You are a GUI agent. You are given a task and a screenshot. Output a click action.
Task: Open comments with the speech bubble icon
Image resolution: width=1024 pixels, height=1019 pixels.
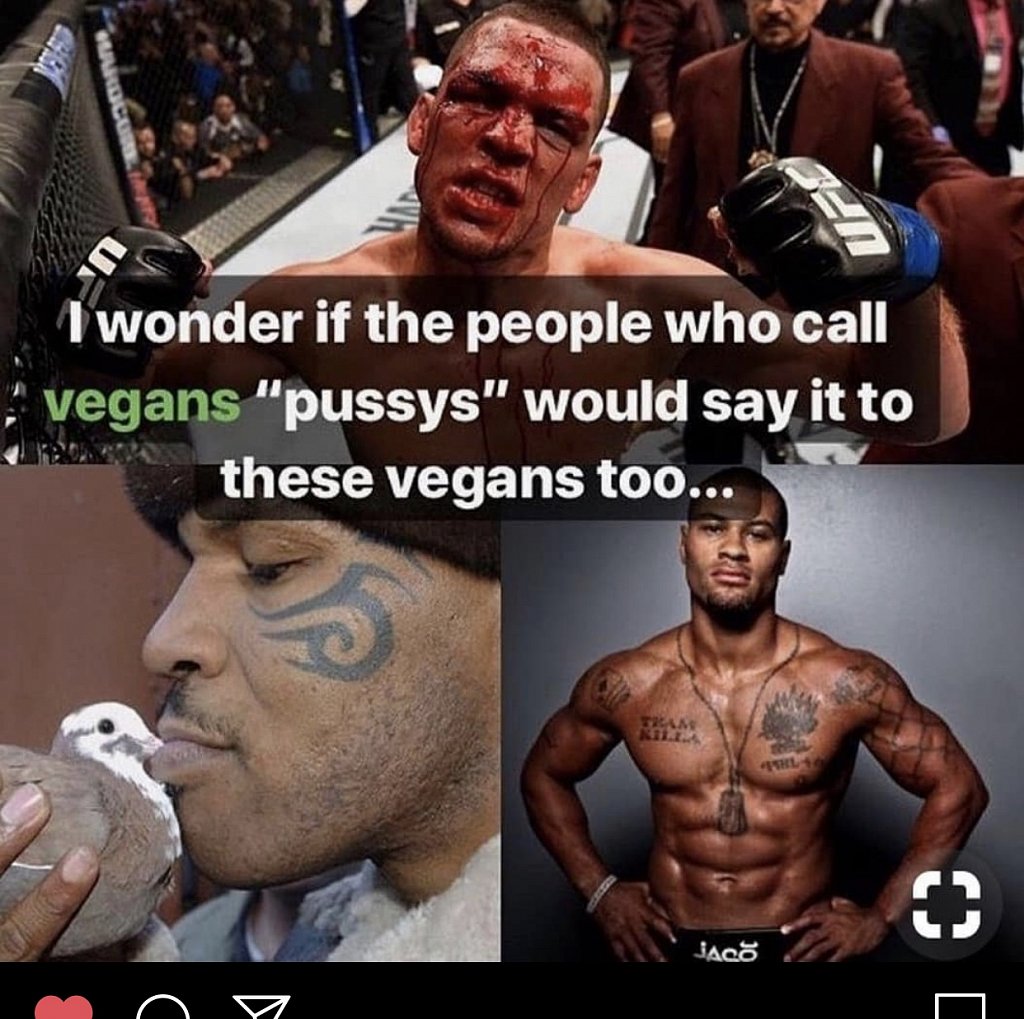click(x=163, y=1008)
